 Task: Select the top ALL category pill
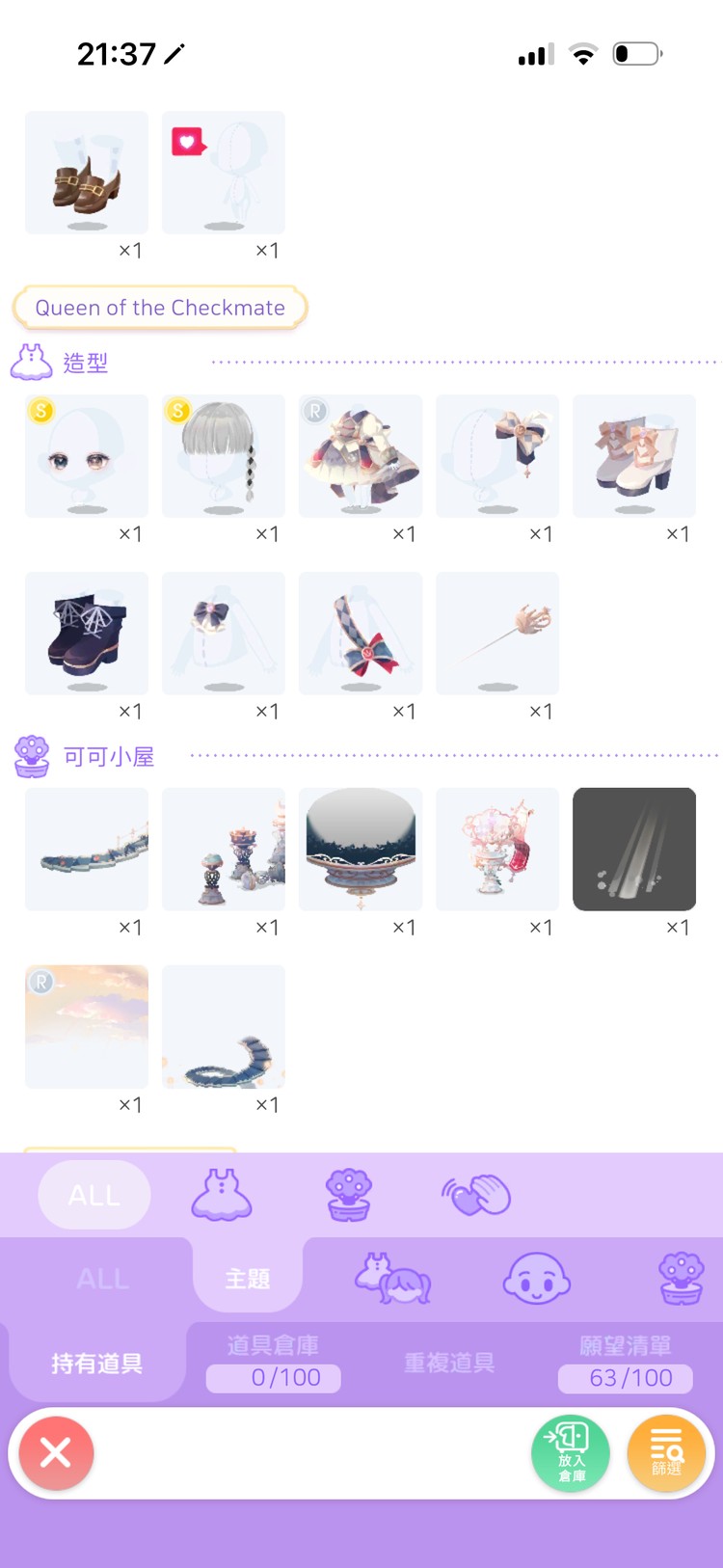click(x=94, y=1196)
